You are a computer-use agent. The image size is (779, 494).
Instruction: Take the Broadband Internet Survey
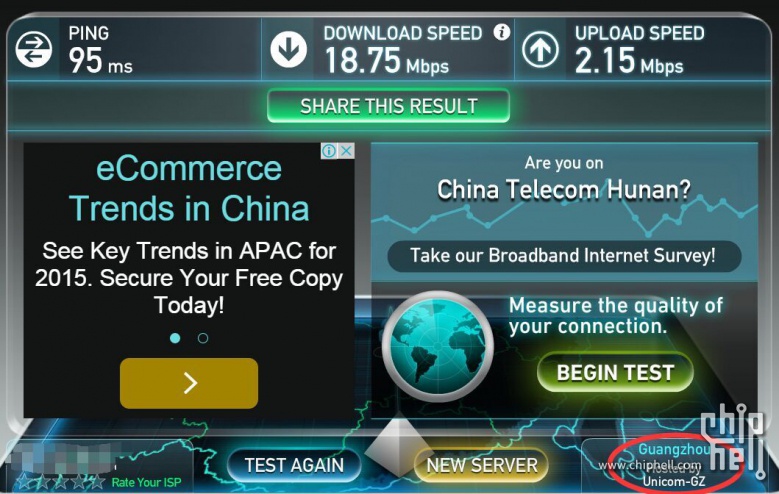(562, 255)
